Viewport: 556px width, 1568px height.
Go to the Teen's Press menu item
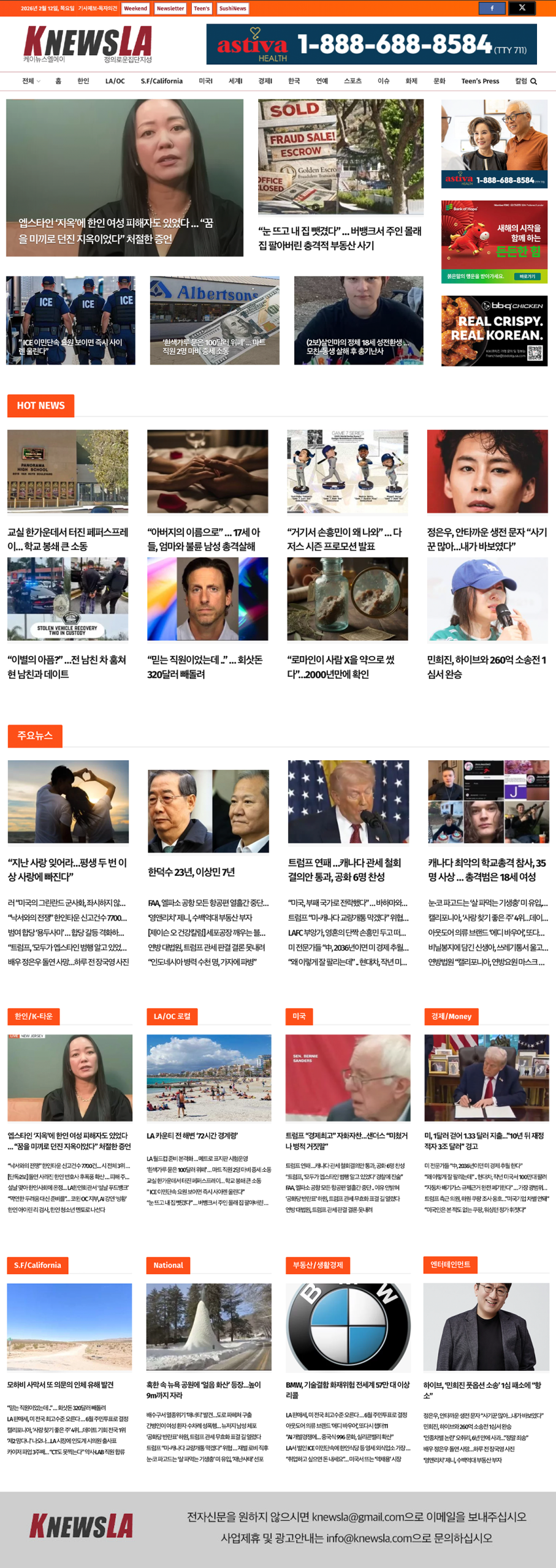point(480,81)
